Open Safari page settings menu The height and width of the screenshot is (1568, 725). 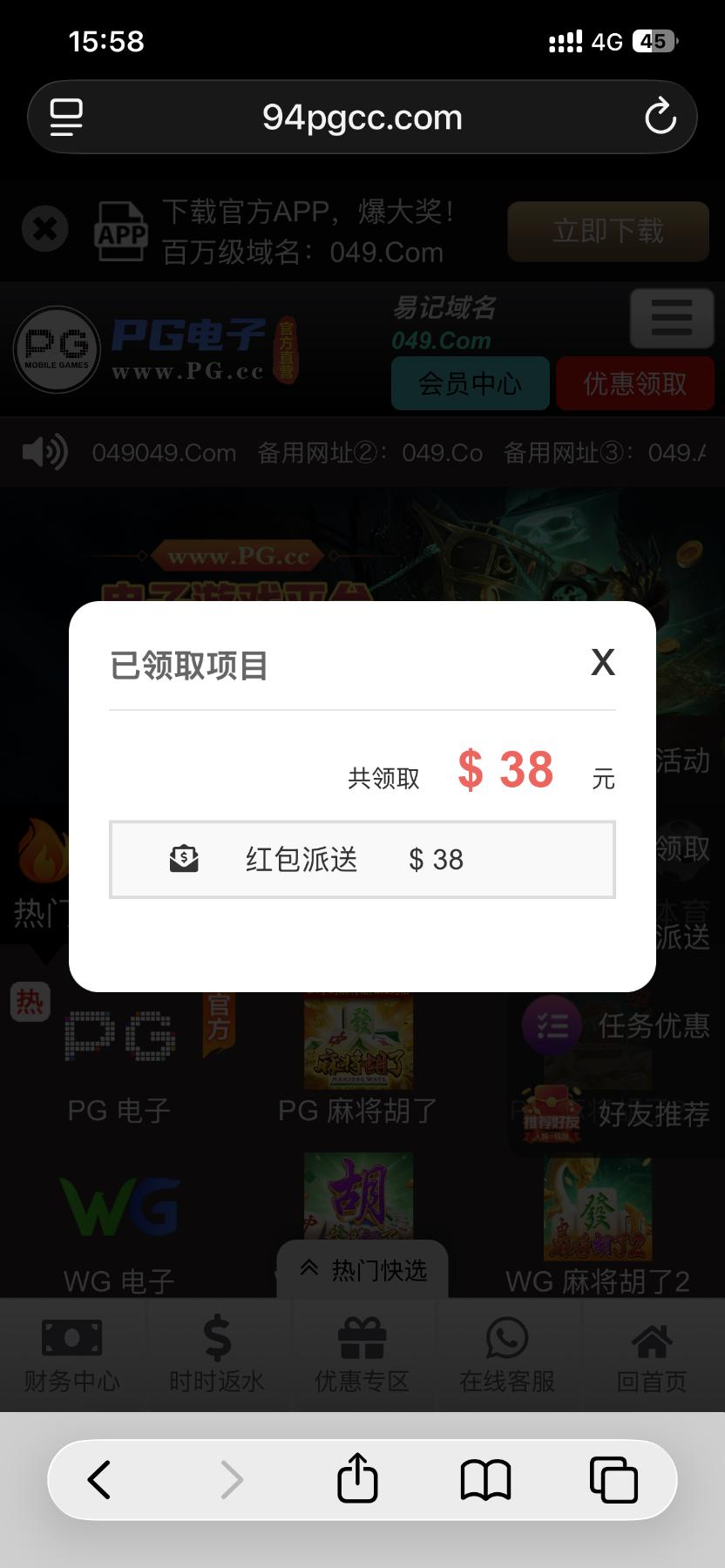coord(66,118)
